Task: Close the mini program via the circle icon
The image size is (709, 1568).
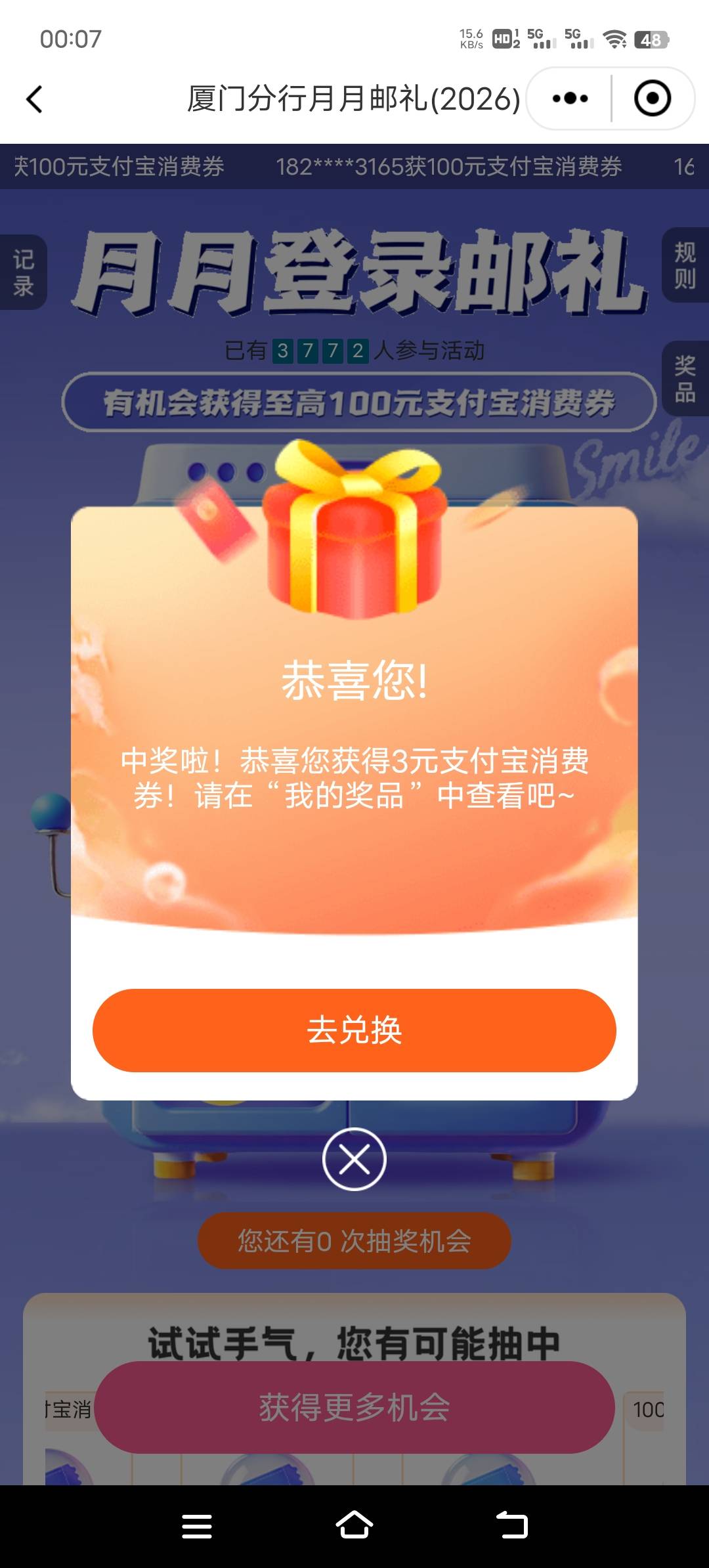Action: point(653,98)
